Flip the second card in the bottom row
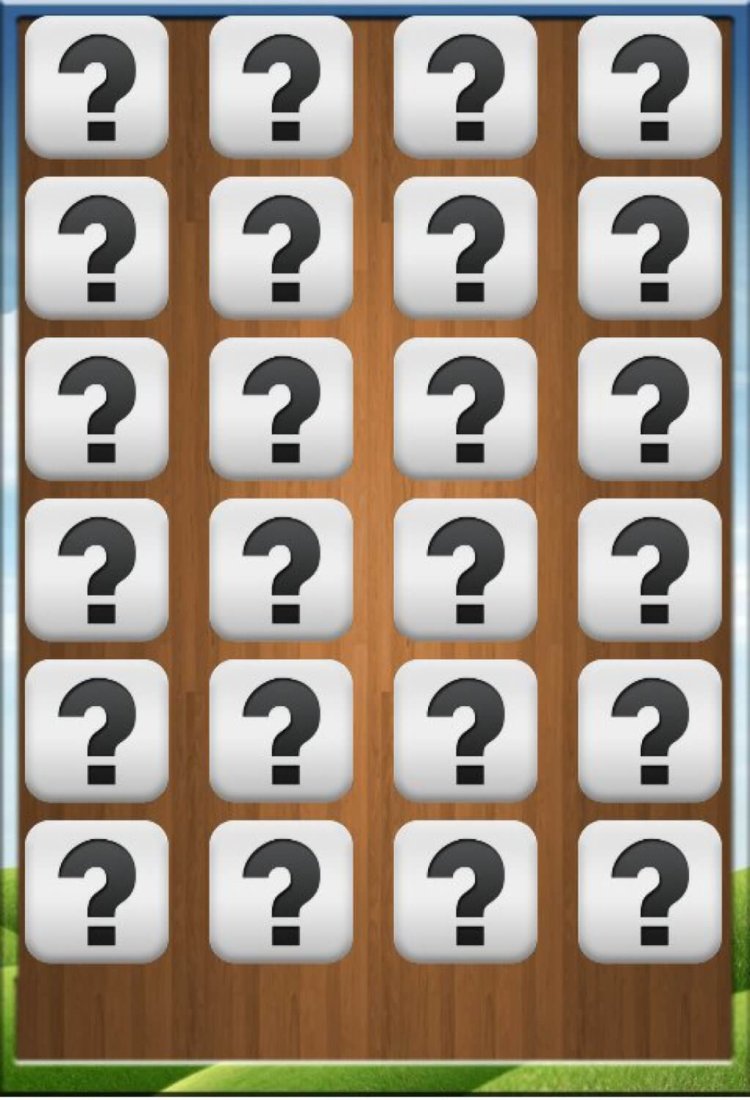The height and width of the screenshot is (1100, 750). pos(281,892)
